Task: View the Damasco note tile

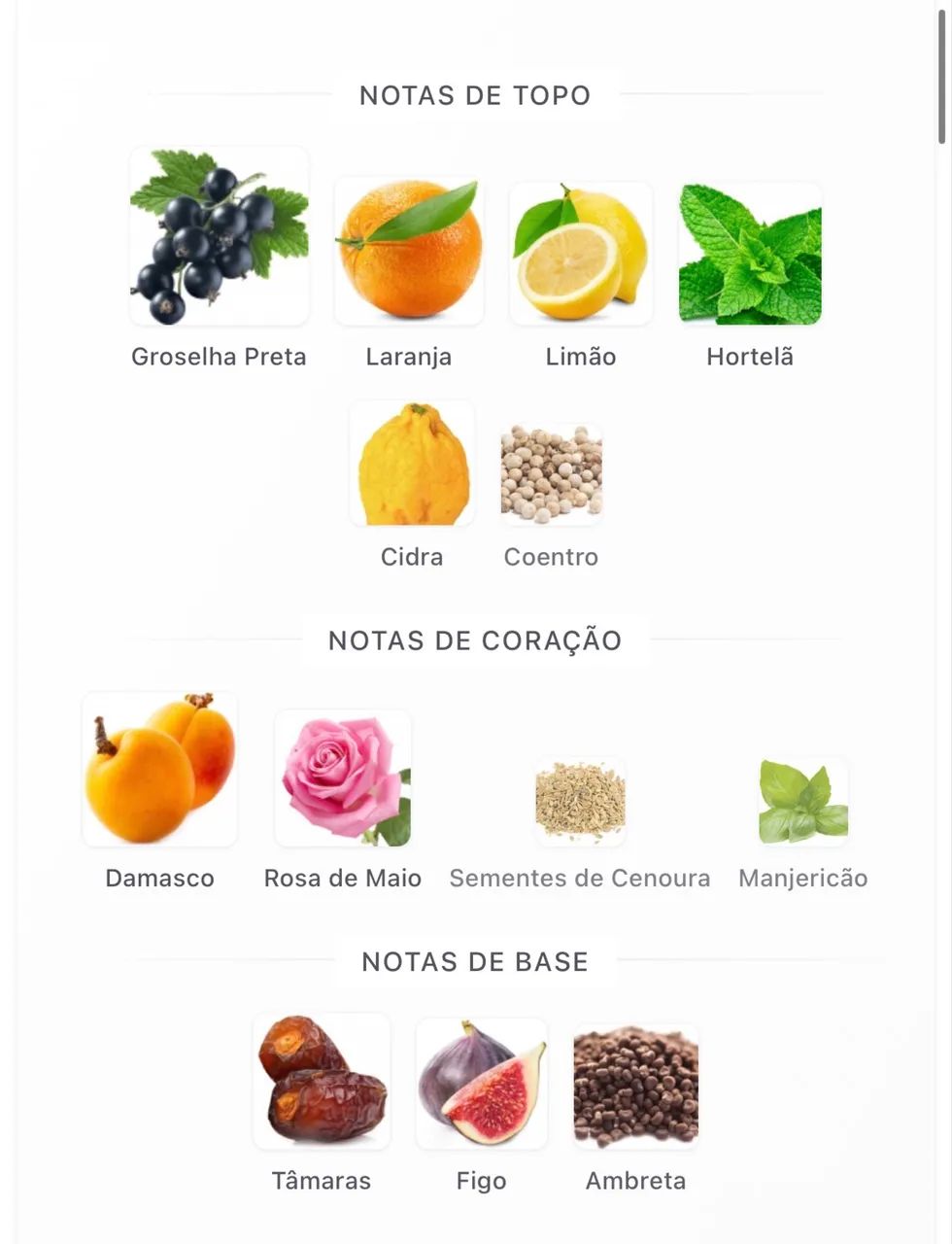Action: pyautogui.click(x=160, y=770)
